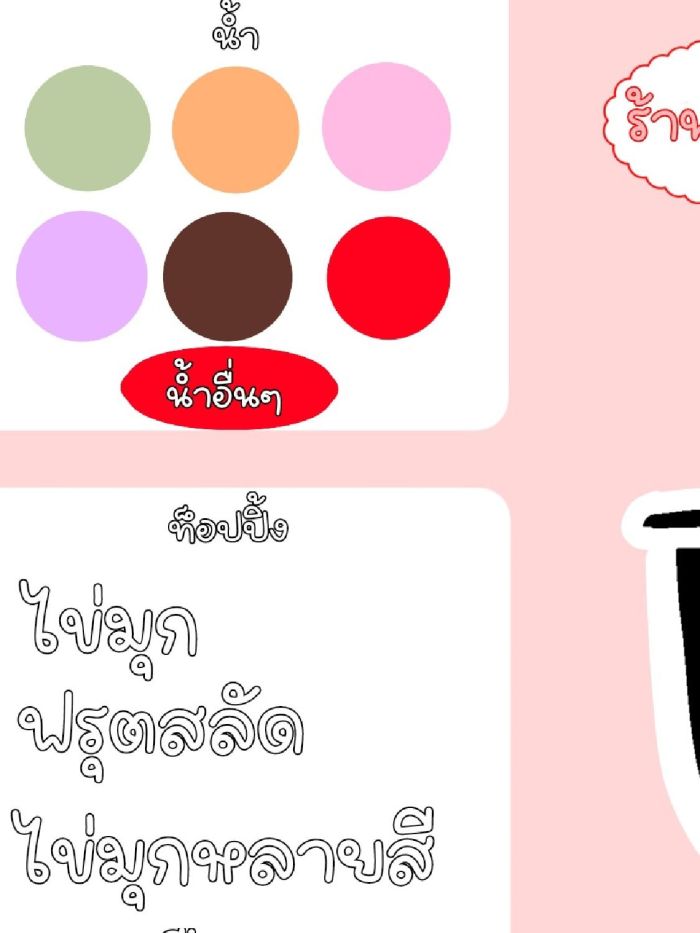
Task: Choose the brown drink color
Action: click(228, 276)
